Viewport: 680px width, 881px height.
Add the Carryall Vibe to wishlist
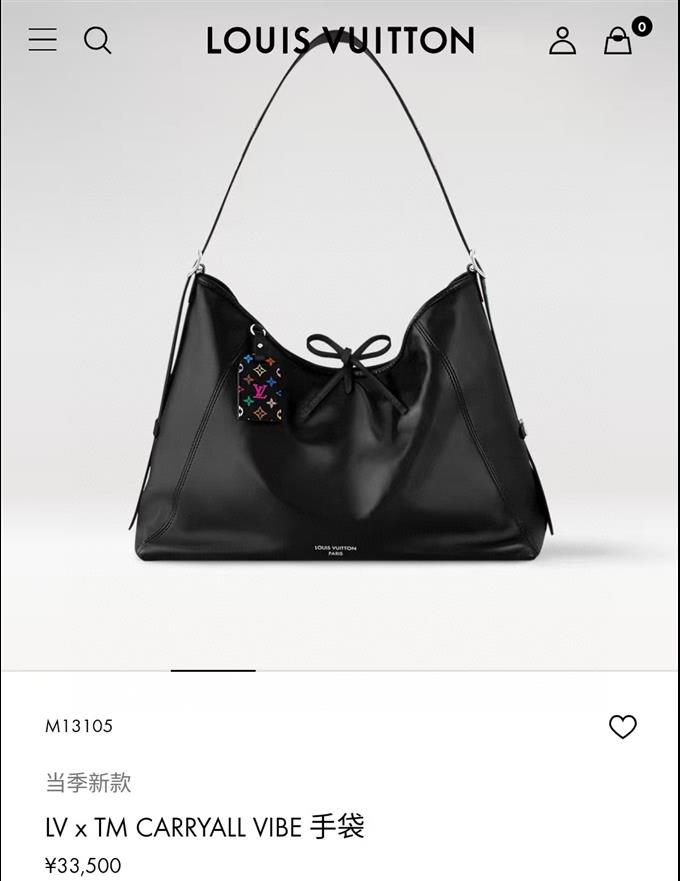pyautogui.click(x=622, y=727)
